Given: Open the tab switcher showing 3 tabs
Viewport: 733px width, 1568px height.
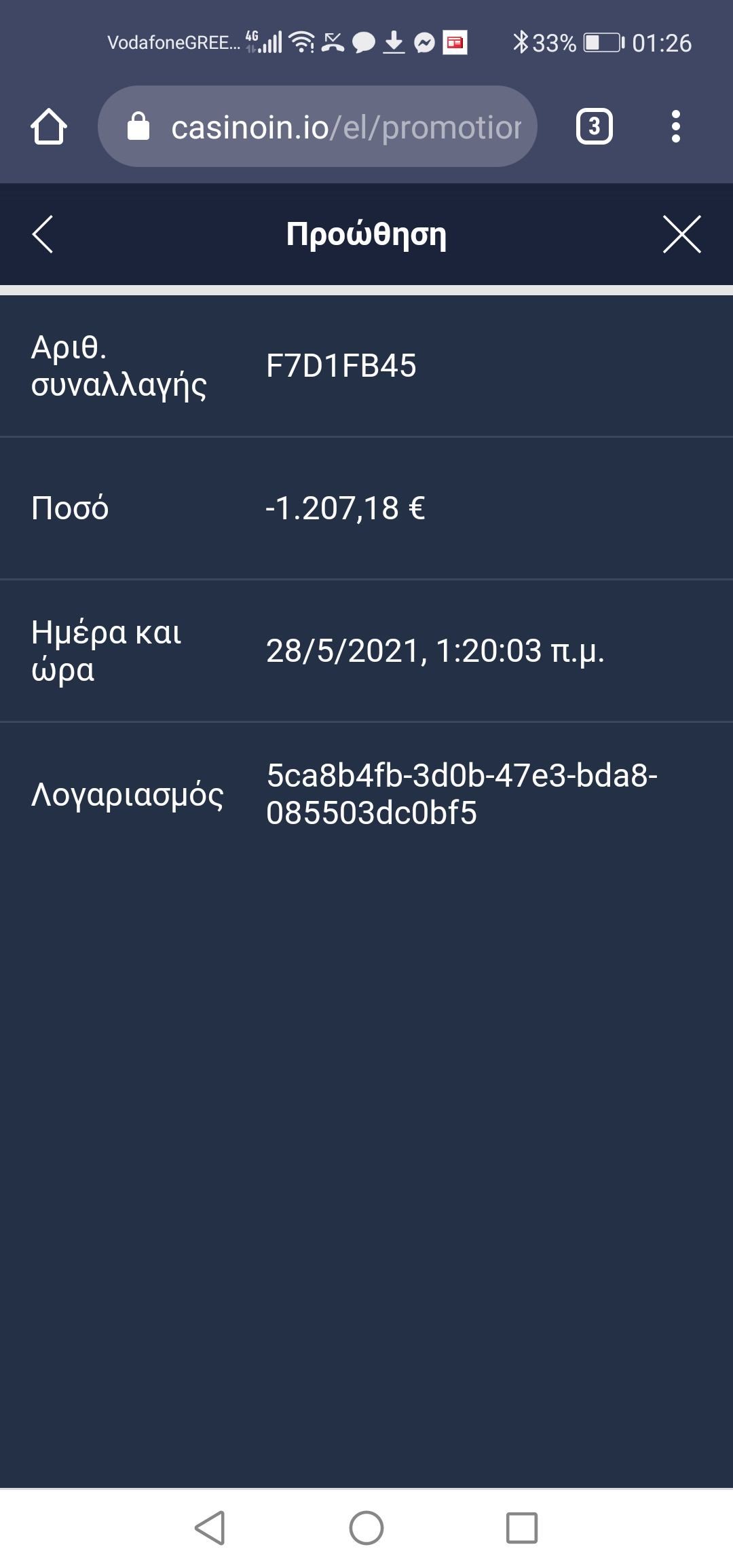Looking at the screenshot, I should [x=594, y=126].
